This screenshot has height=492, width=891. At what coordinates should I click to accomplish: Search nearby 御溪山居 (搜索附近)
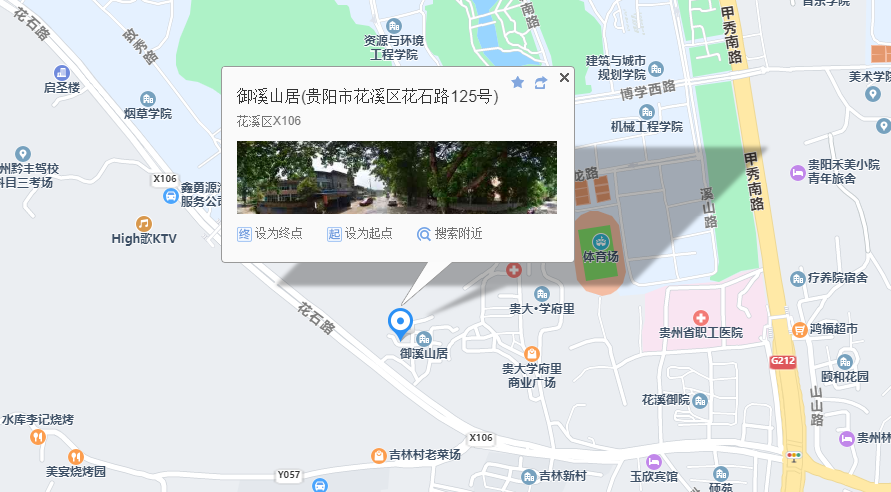click(x=450, y=233)
